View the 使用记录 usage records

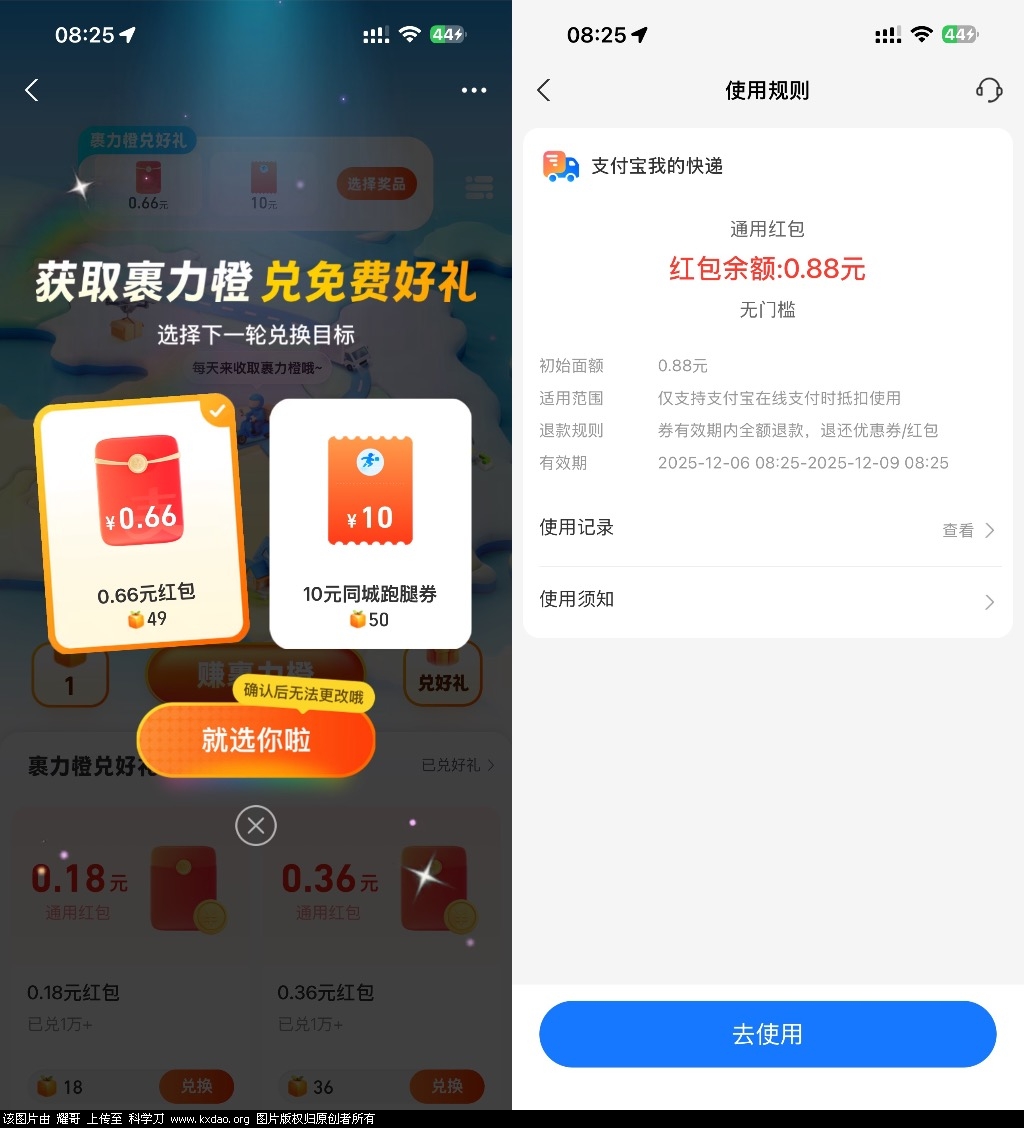[767, 529]
